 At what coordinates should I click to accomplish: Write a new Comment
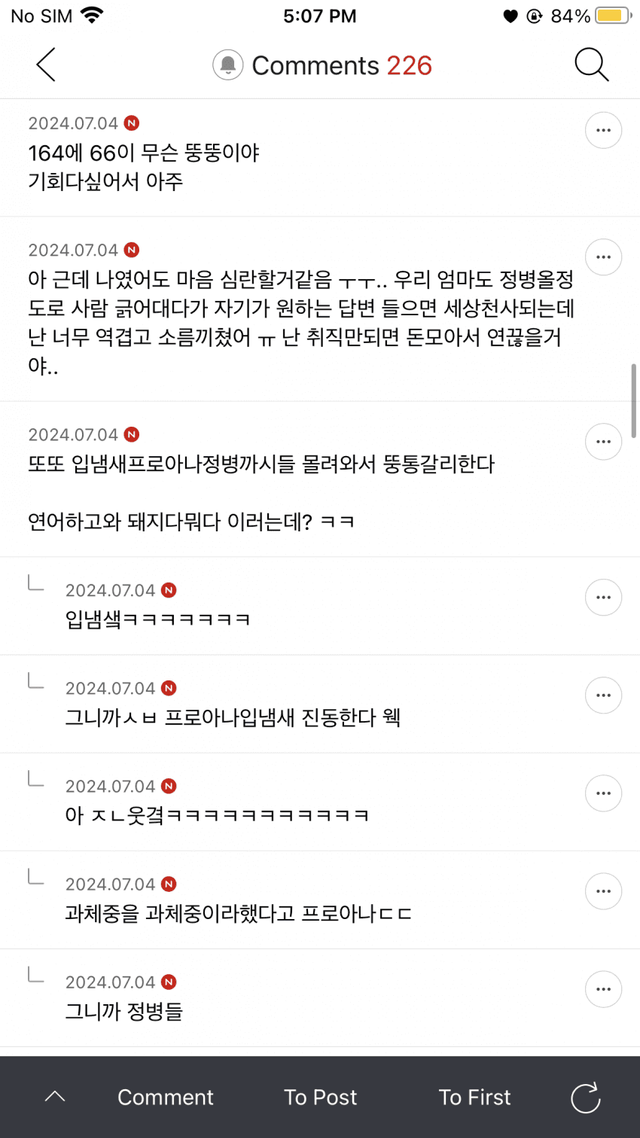165,1097
